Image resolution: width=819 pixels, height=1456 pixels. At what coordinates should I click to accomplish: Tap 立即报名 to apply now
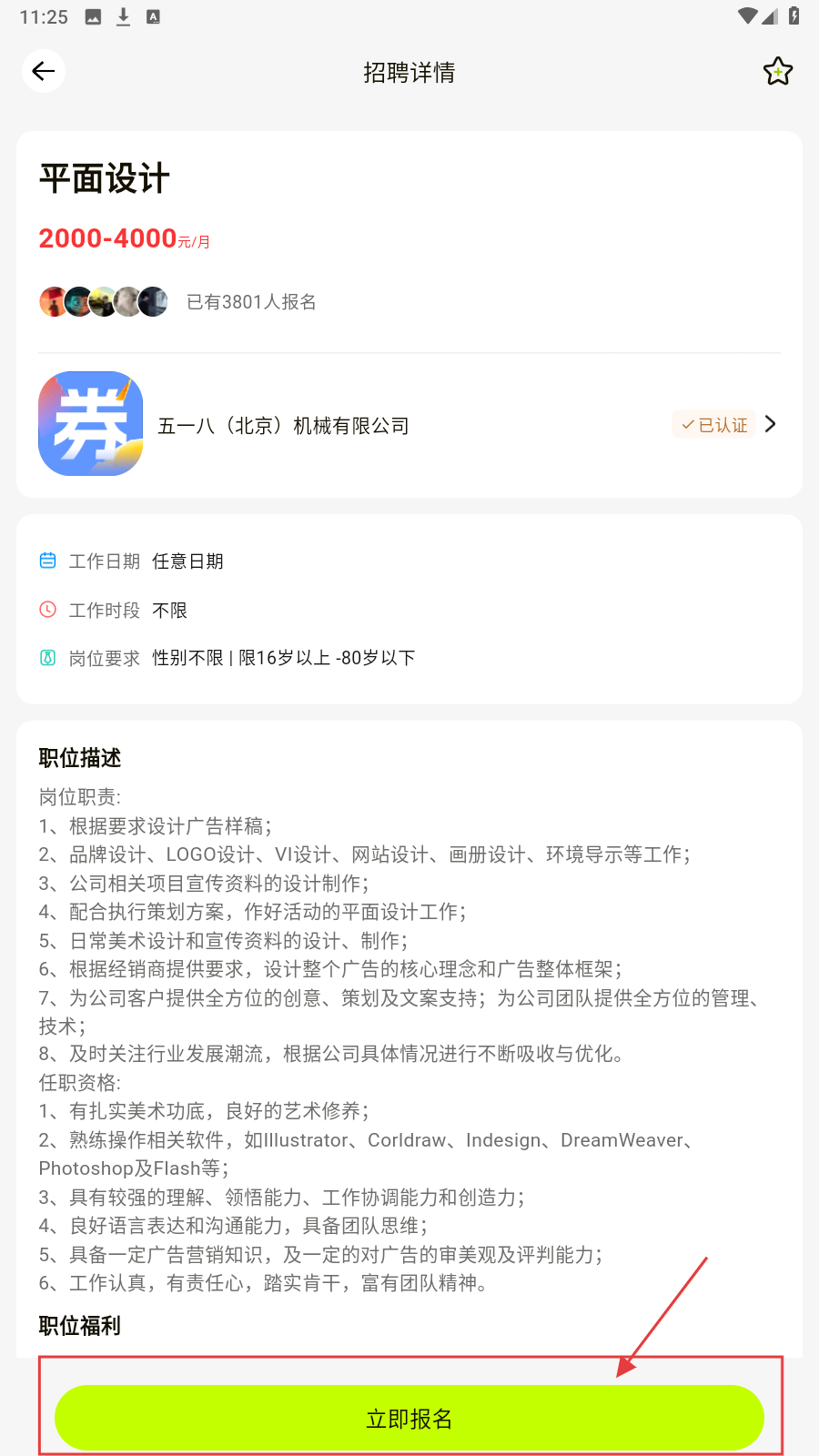click(x=409, y=1418)
